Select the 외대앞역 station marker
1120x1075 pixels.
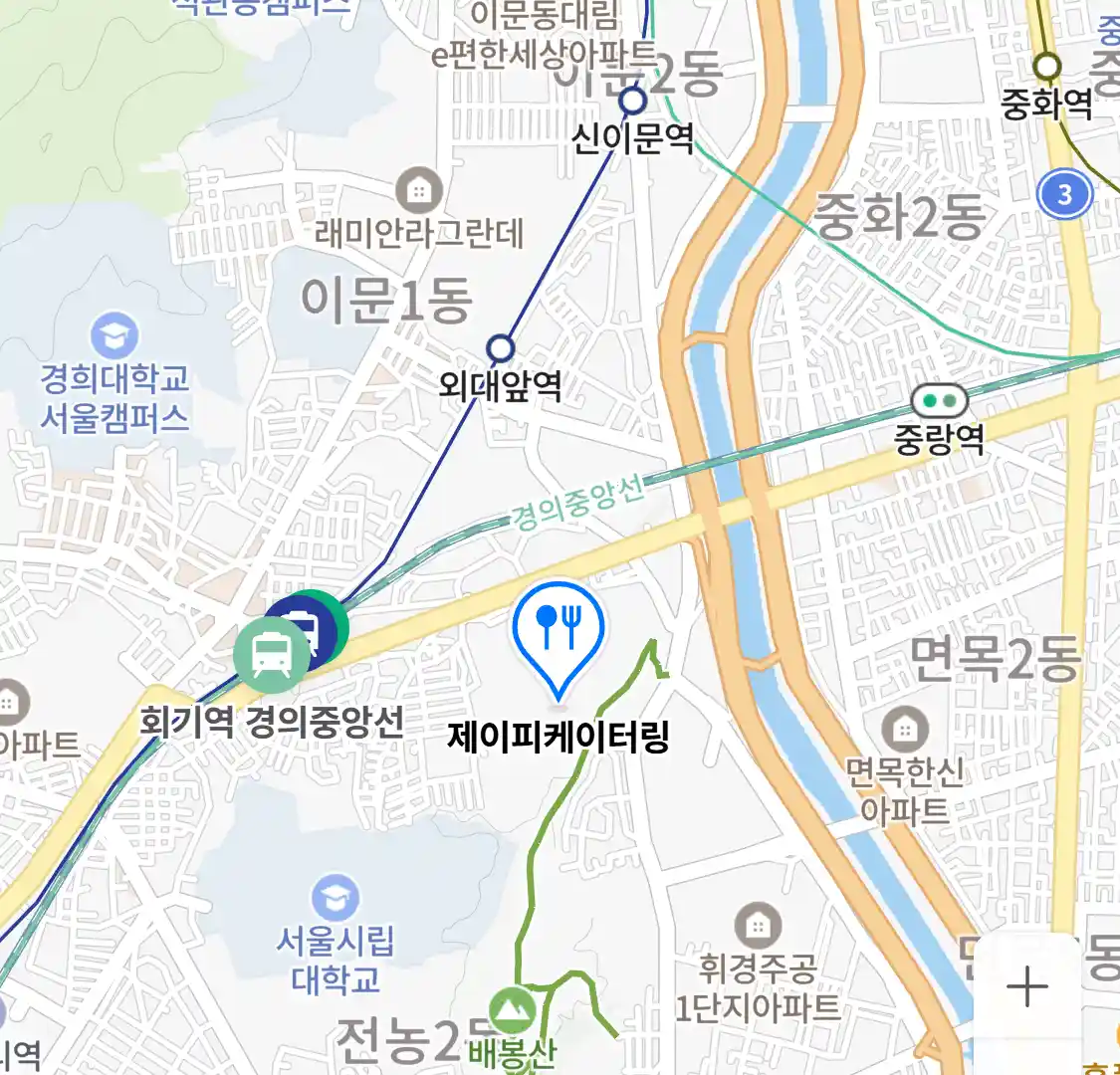[x=501, y=348]
